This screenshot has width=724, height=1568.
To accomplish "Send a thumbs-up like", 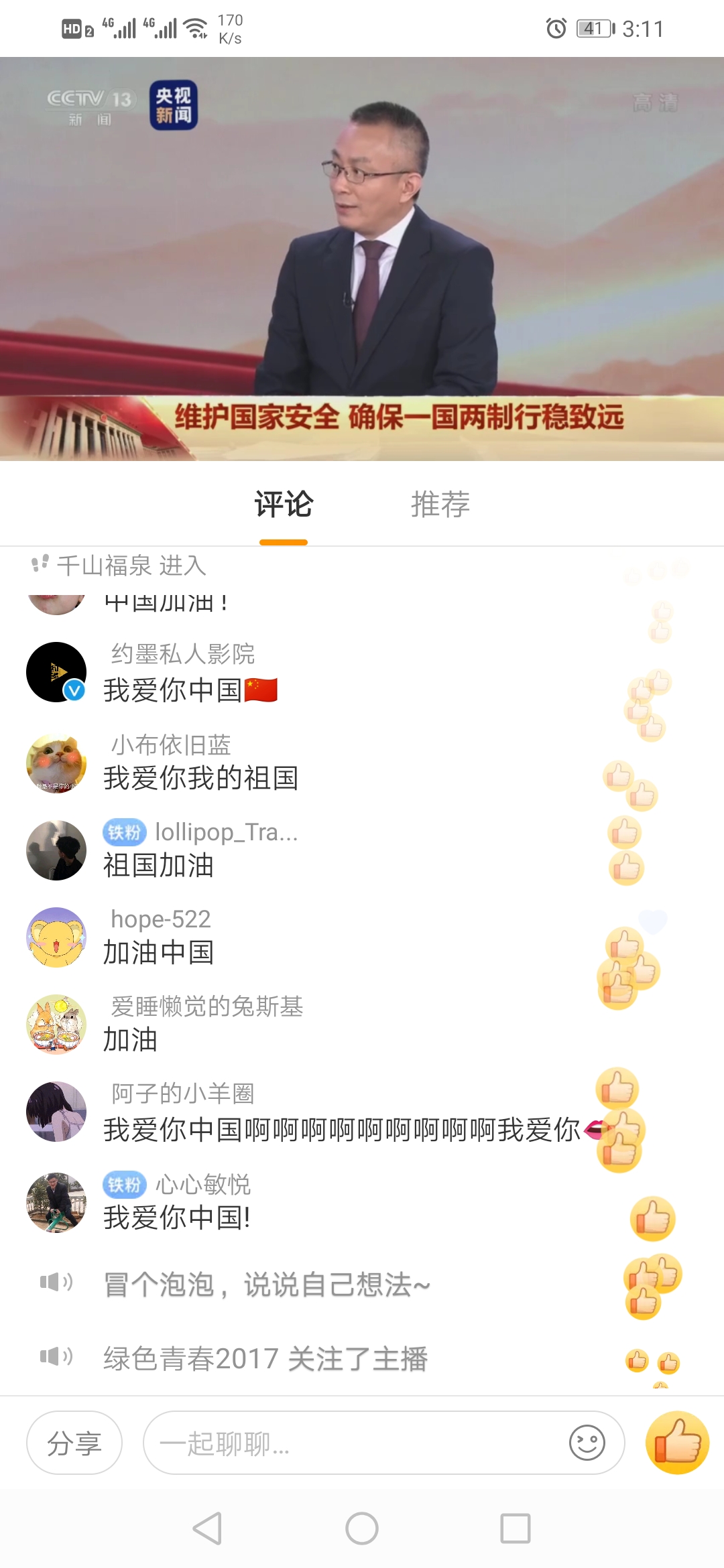I will [677, 1443].
